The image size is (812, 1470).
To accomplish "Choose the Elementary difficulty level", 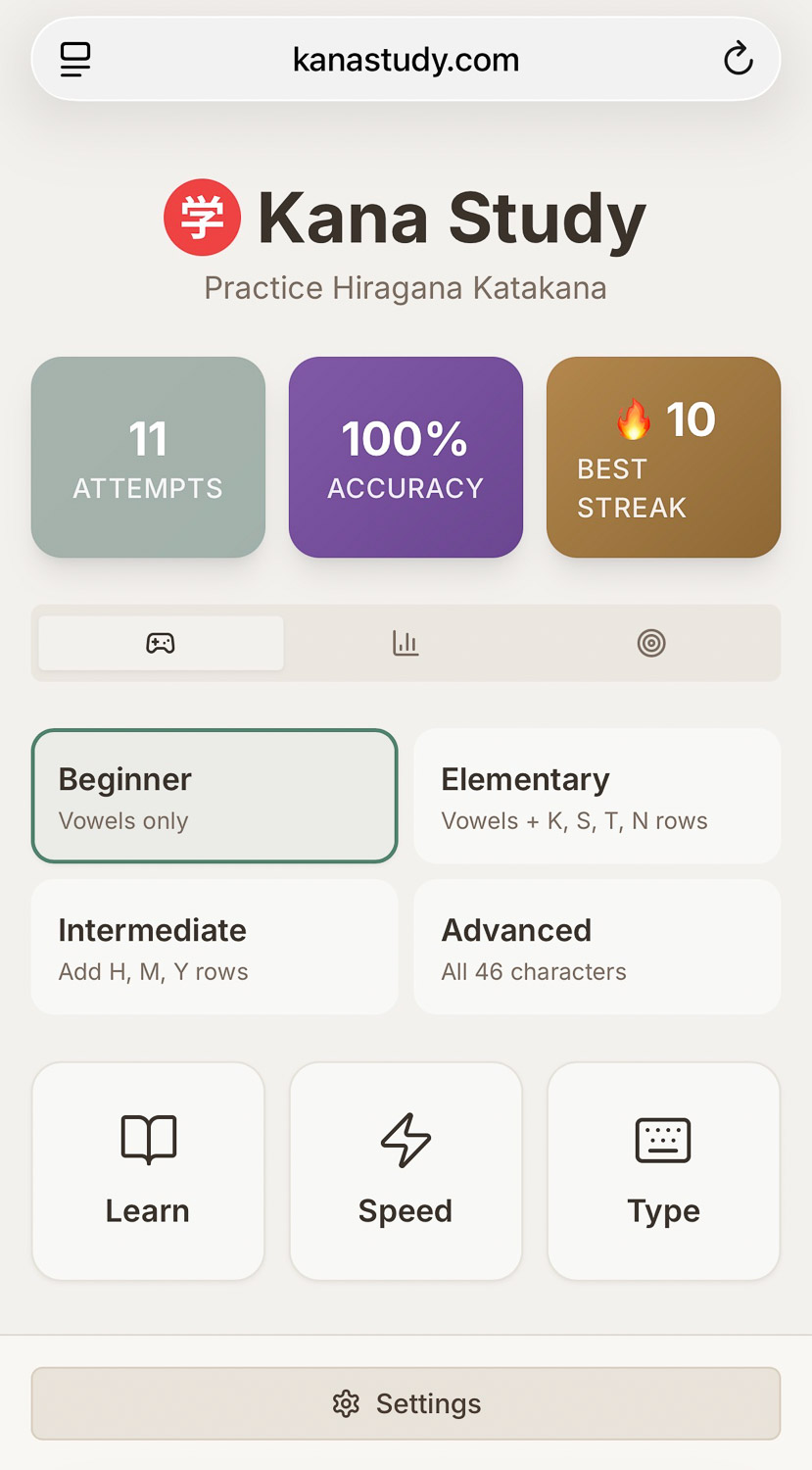I will (597, 796).
